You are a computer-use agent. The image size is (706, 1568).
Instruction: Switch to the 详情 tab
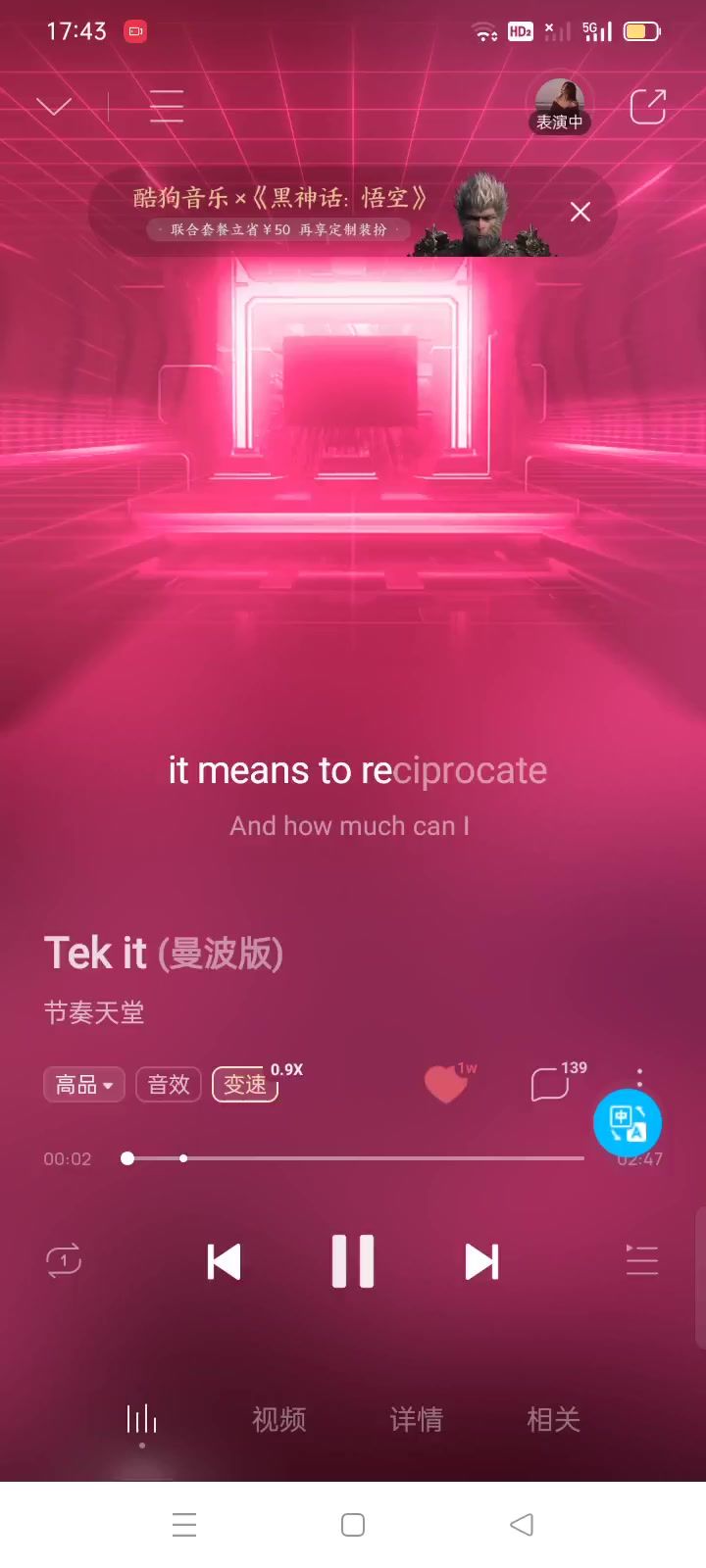417,1419
